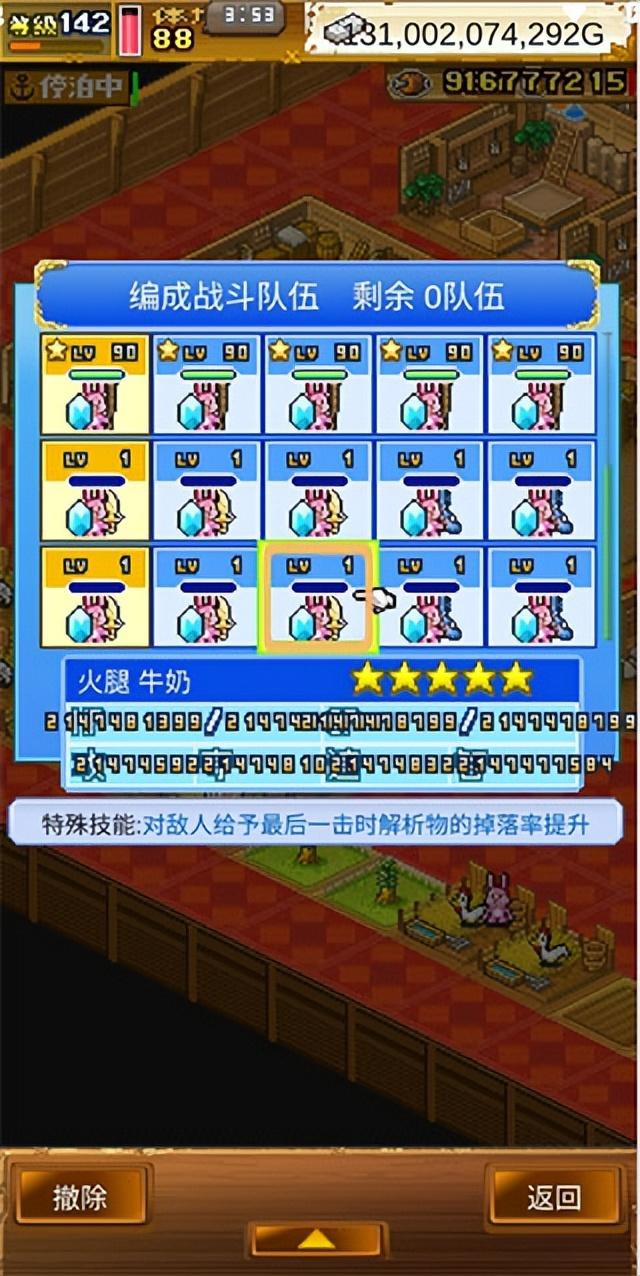Expand the bottom panel with the up arrow

[x=317, y=1239]
